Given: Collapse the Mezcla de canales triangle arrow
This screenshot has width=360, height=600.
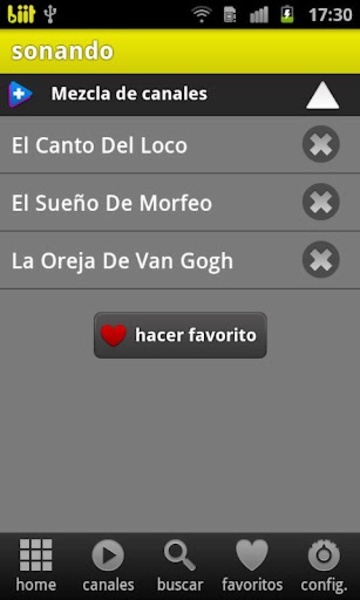Looking at the screenshot, I should [322, 95].
